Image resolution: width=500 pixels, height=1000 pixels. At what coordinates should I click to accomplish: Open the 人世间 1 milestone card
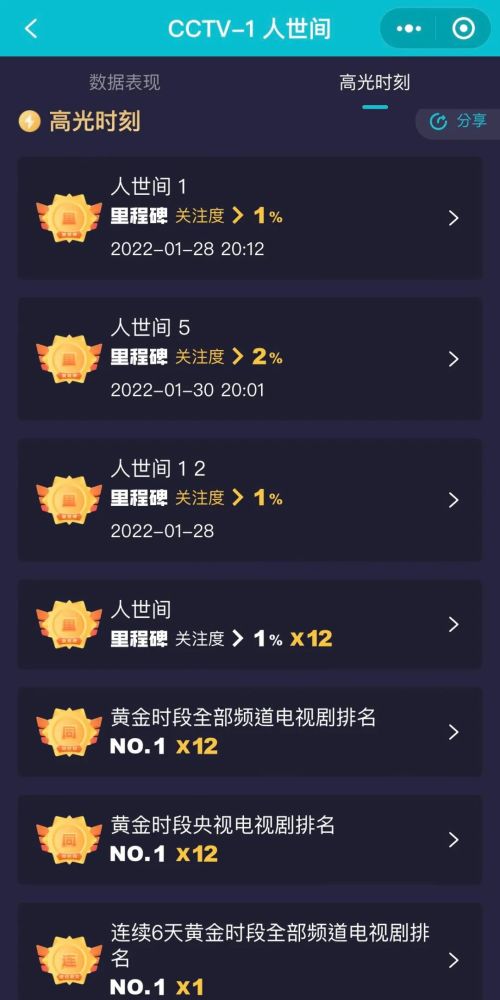click(x=249, y=218)
